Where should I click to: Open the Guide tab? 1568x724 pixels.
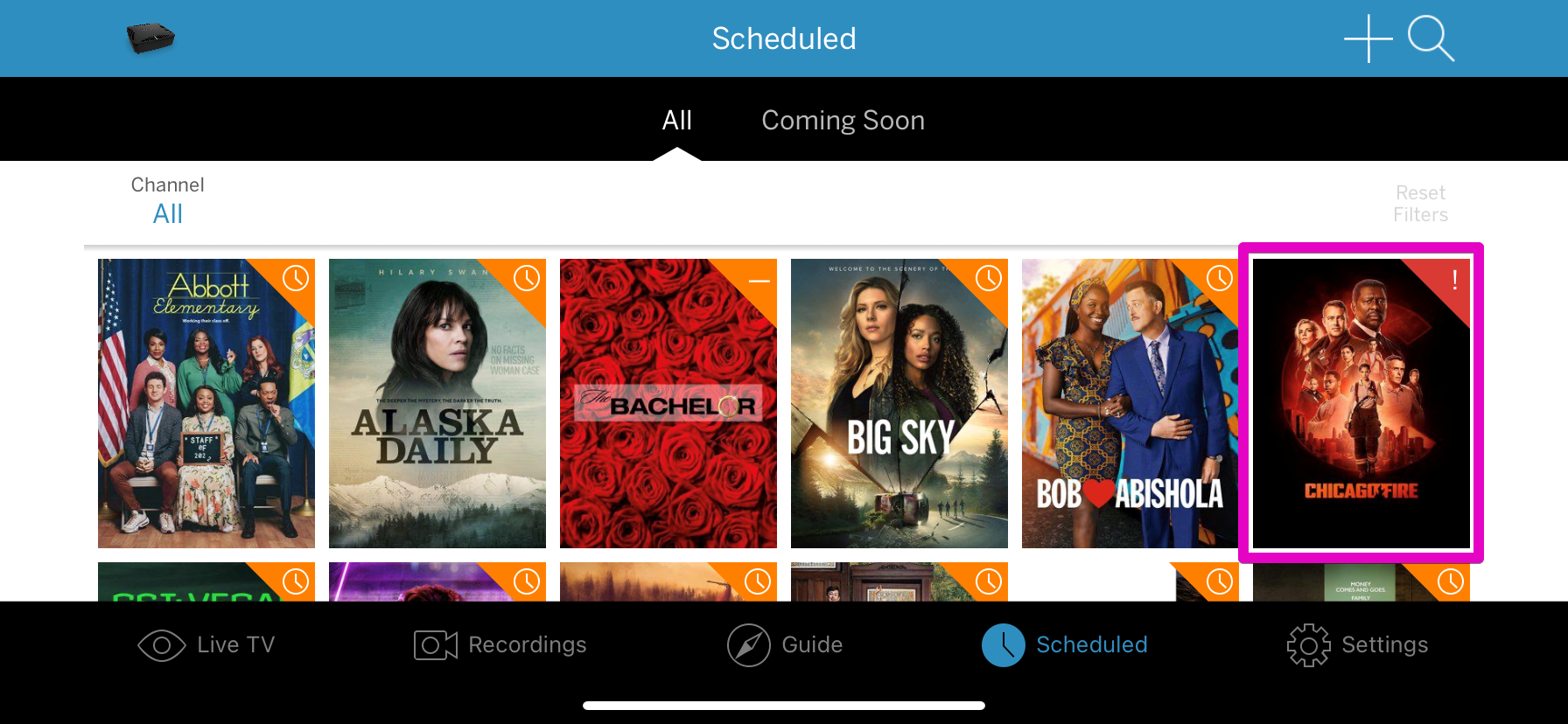pos(784,645)
